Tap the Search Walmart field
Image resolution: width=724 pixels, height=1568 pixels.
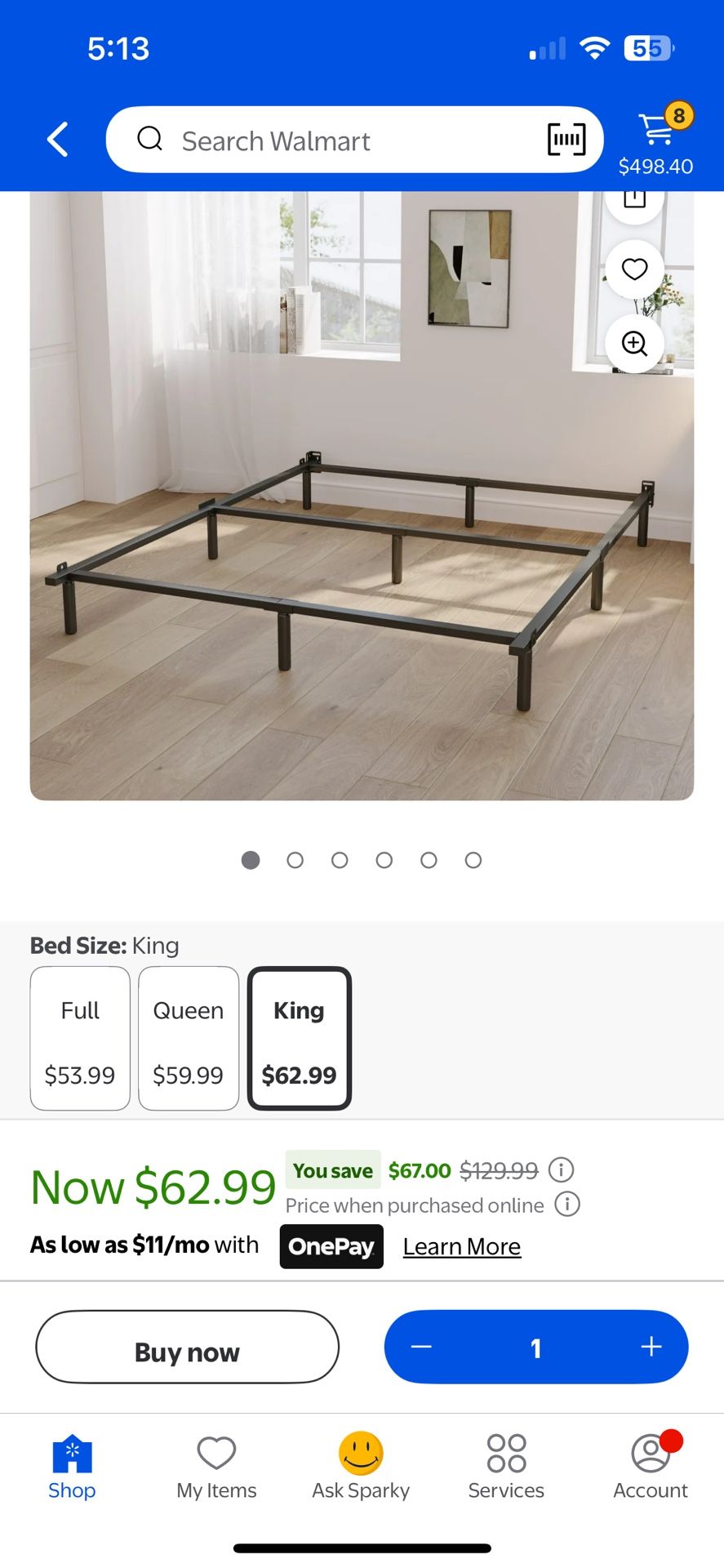[x=326, y=140]
